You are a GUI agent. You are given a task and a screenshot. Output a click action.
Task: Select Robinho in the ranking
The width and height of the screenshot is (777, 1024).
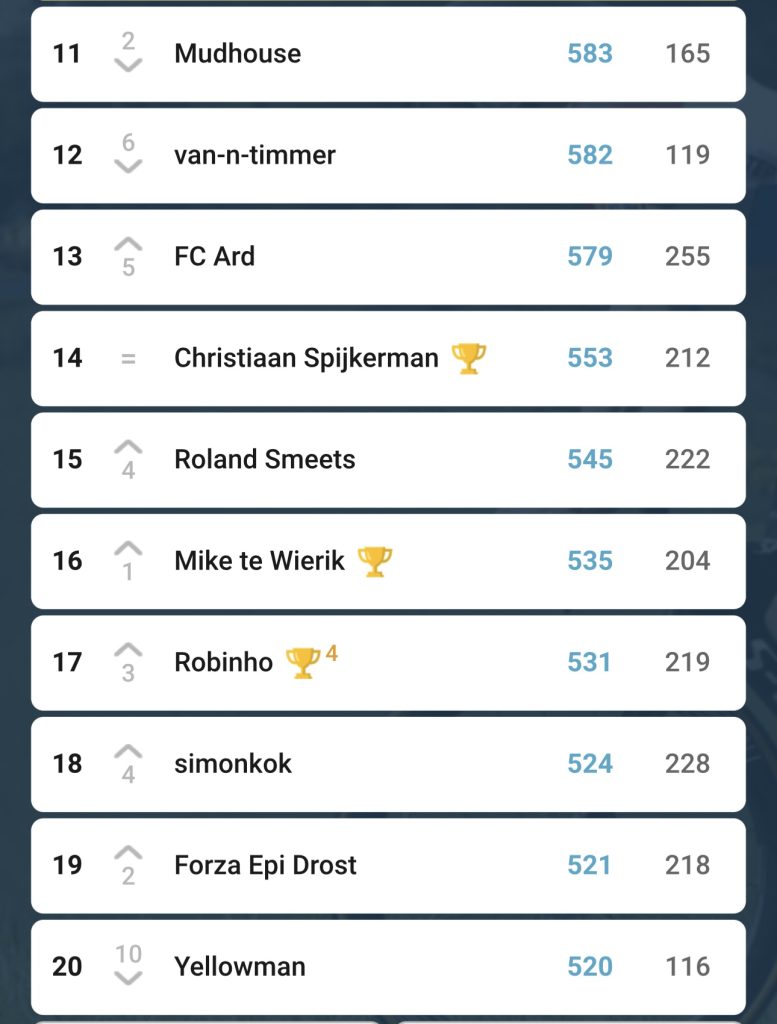(388, 663)
